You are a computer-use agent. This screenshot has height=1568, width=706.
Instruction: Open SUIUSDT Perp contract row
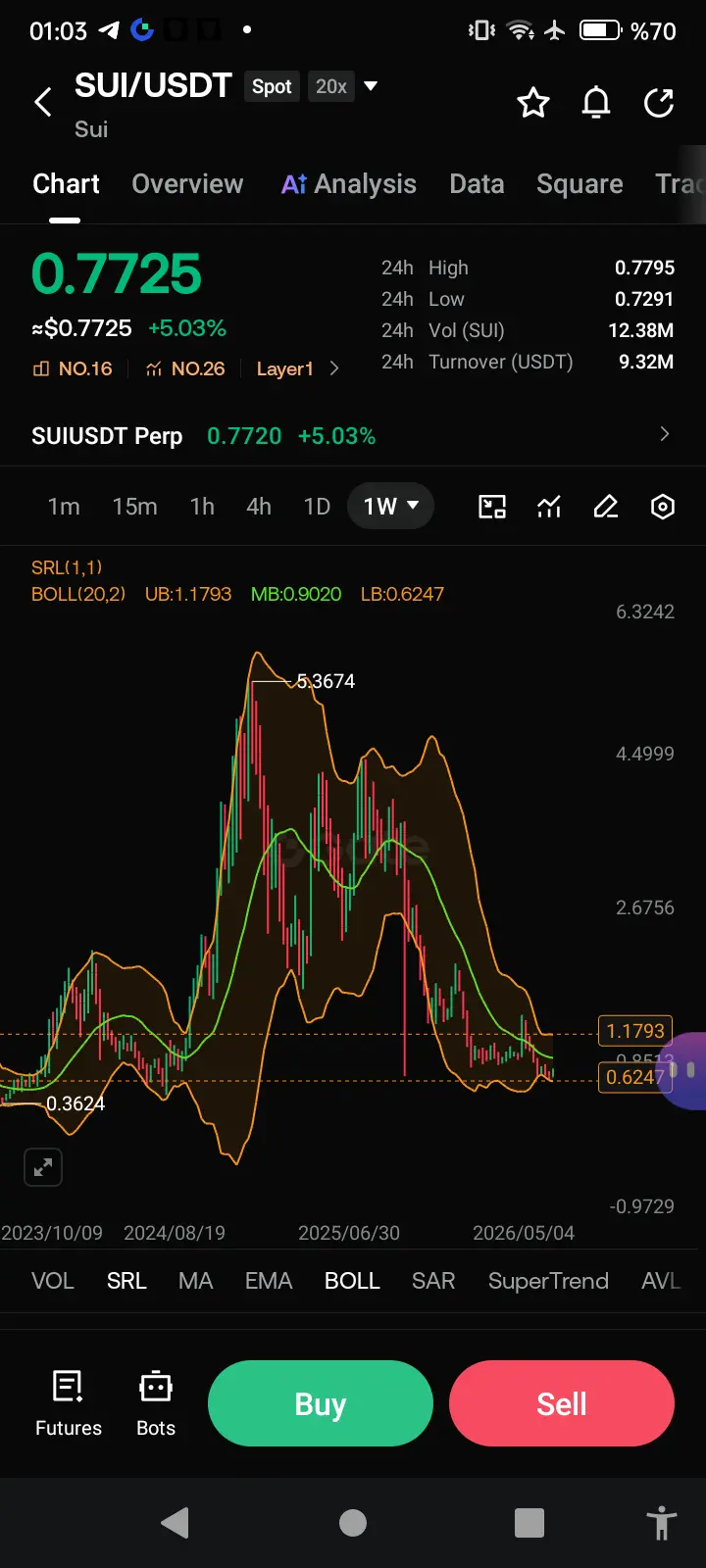353,435
